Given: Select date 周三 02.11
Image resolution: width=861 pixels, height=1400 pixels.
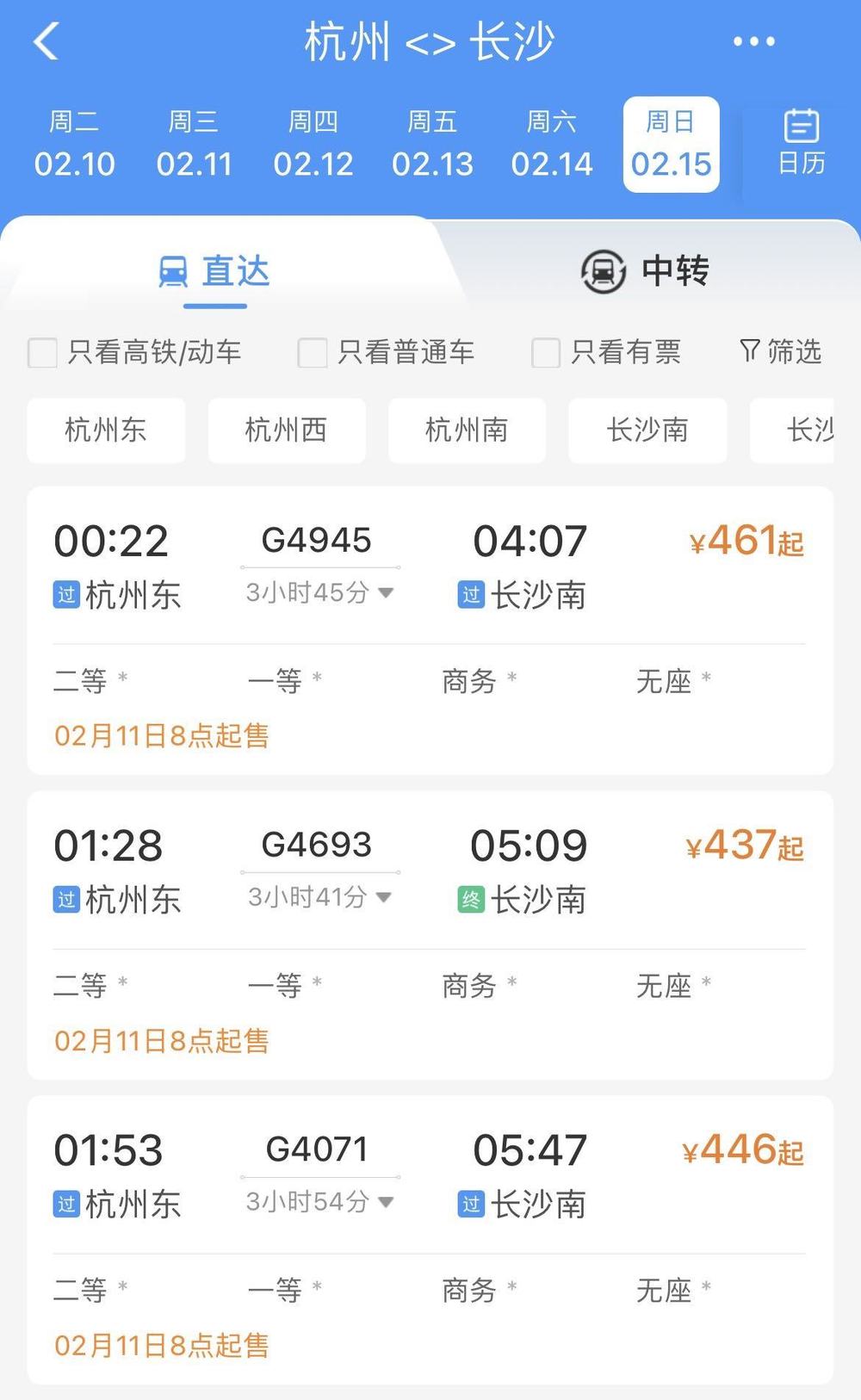Looking at the screenshot, I should [194, 145].
